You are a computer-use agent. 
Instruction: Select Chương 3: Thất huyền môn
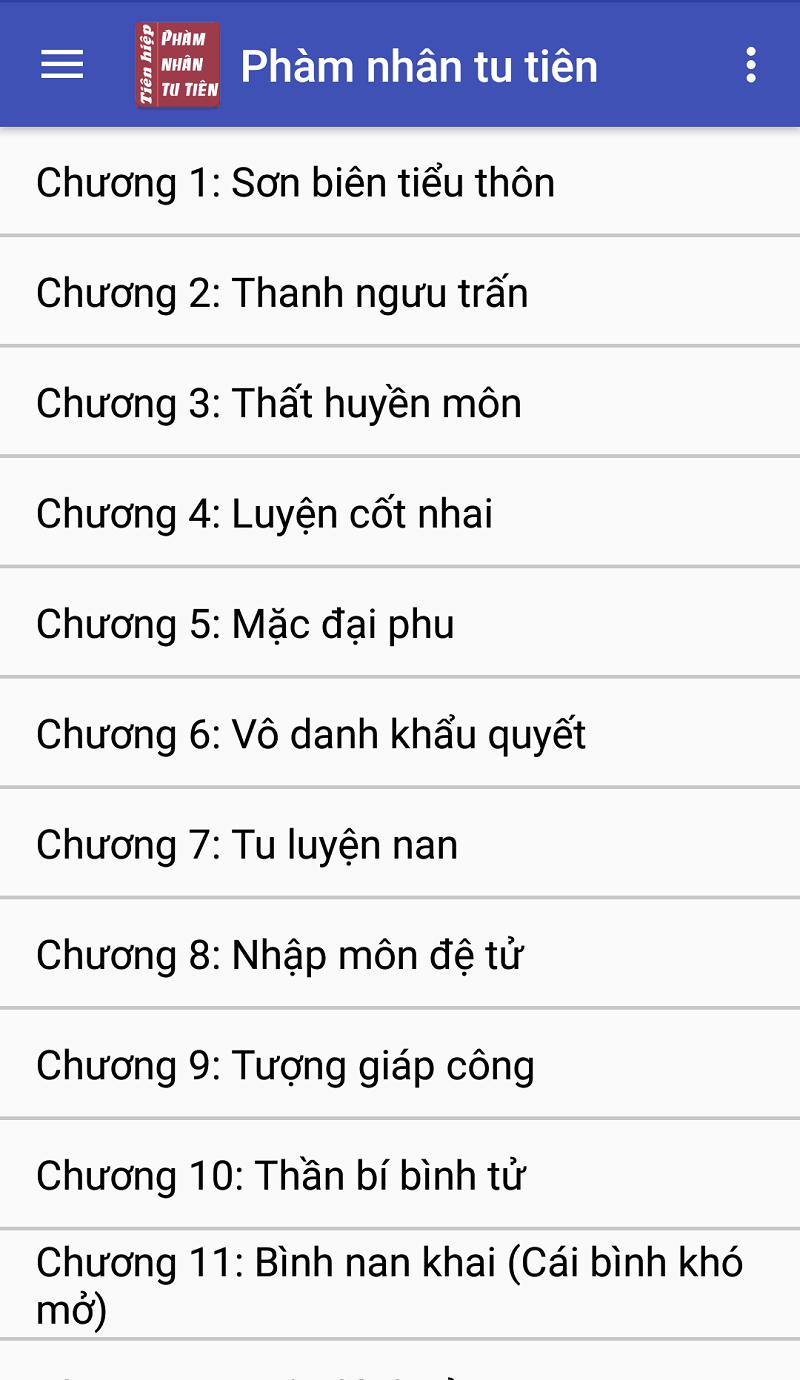pos(400,402)
